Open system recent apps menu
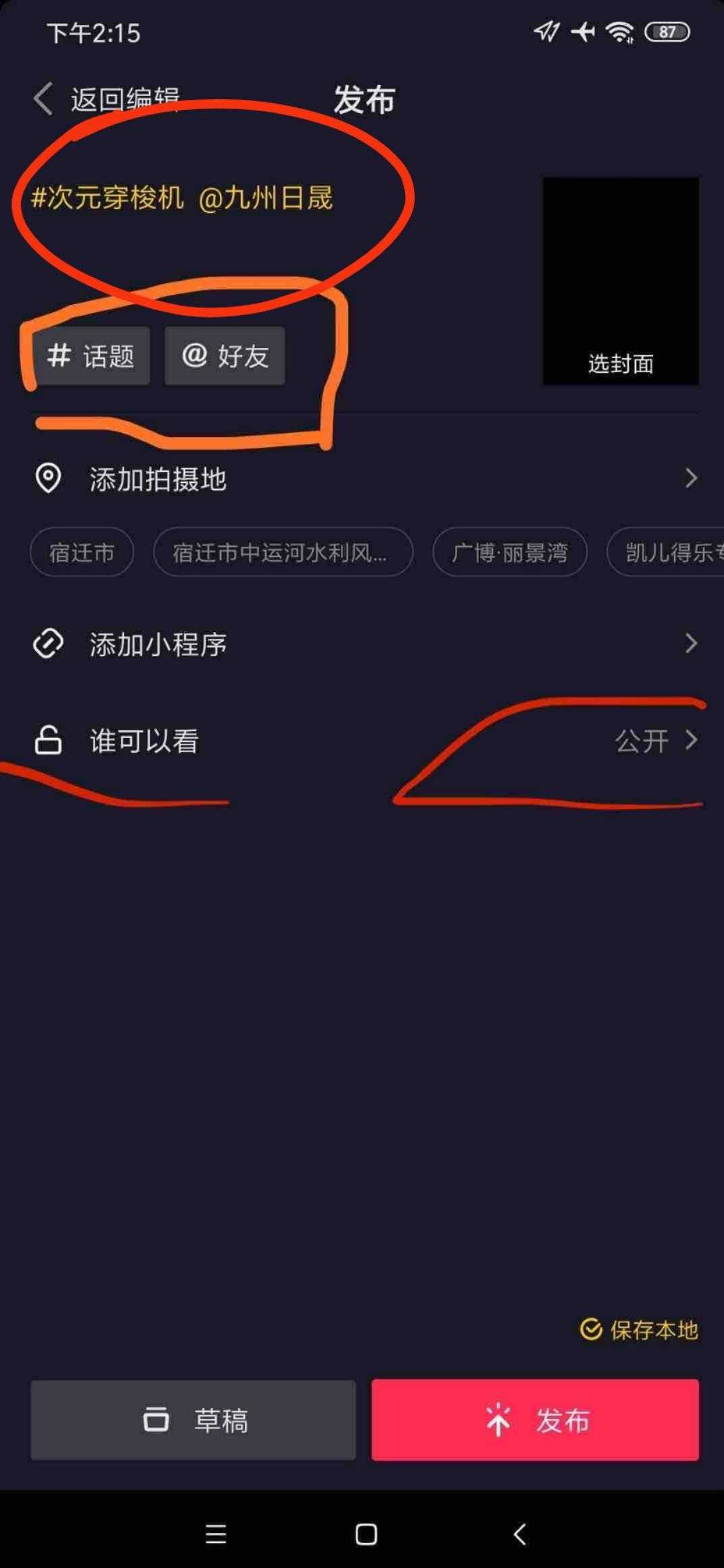Screen dimensions: 724x1568 pyautogui.click(x=216, y=1534)
